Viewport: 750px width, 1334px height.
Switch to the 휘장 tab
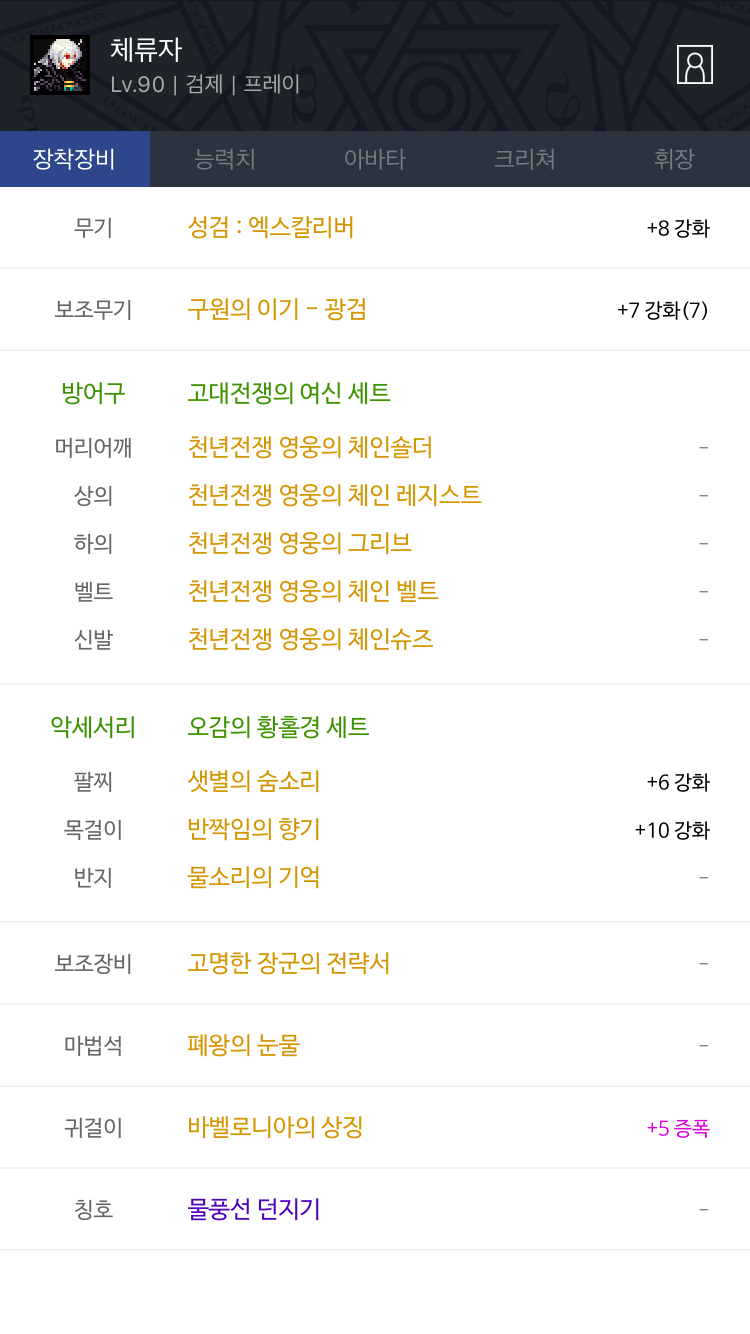tap(675, 159)
